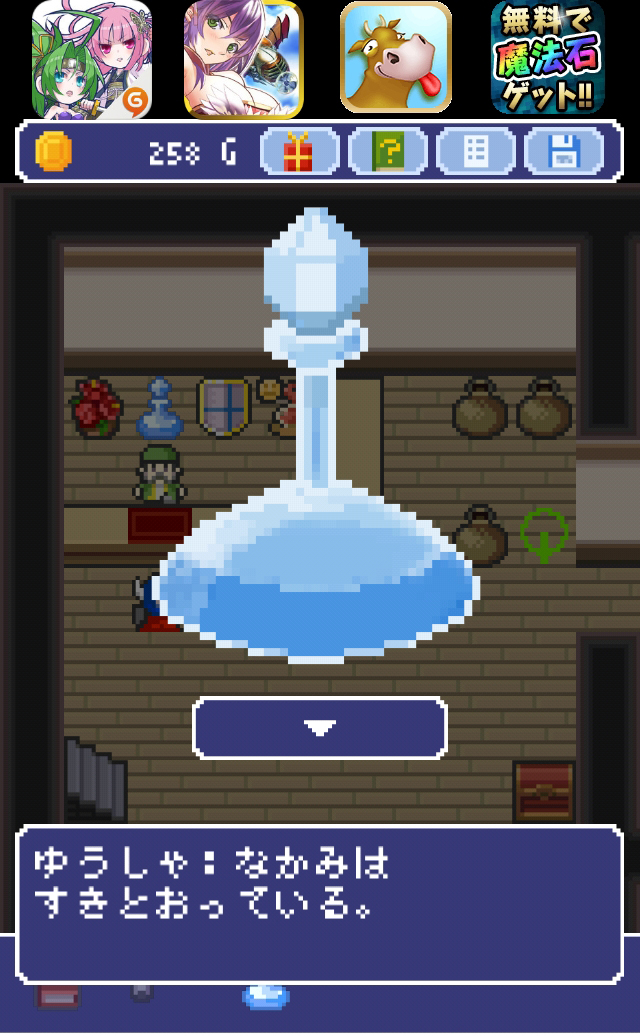Open the list menu icon
640x1036 pixels.
pyautogui.click(x=476, y=153)
